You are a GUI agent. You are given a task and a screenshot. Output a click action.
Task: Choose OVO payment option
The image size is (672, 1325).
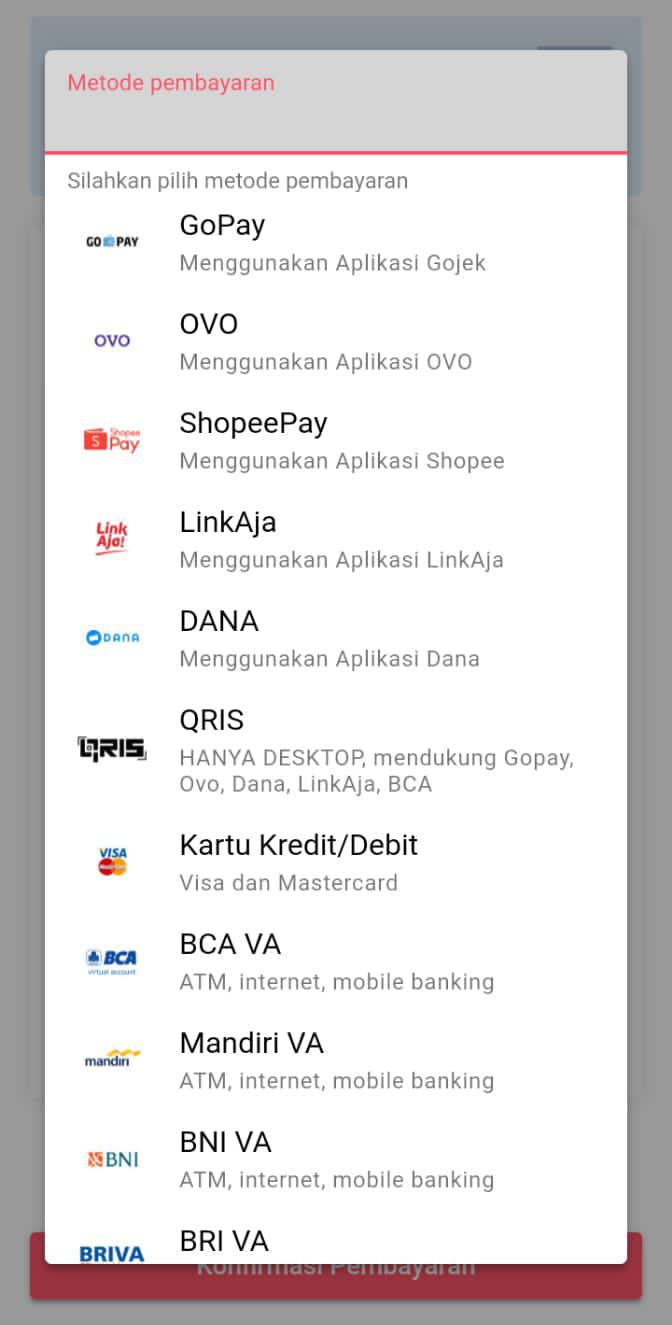[x=336, y=341]
